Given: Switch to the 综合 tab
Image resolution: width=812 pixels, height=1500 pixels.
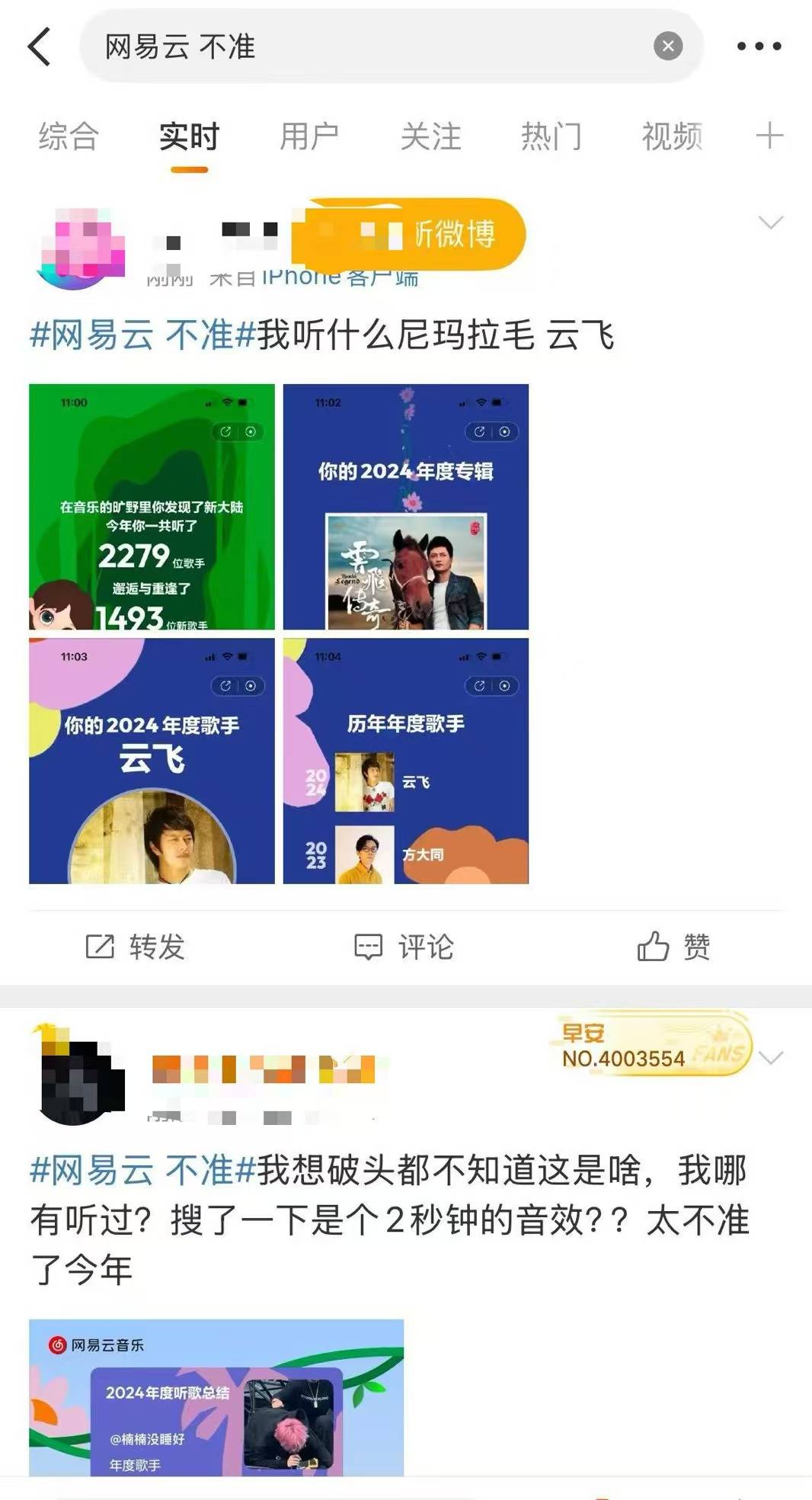Looking at the screenshot, I should coord(69,137).
